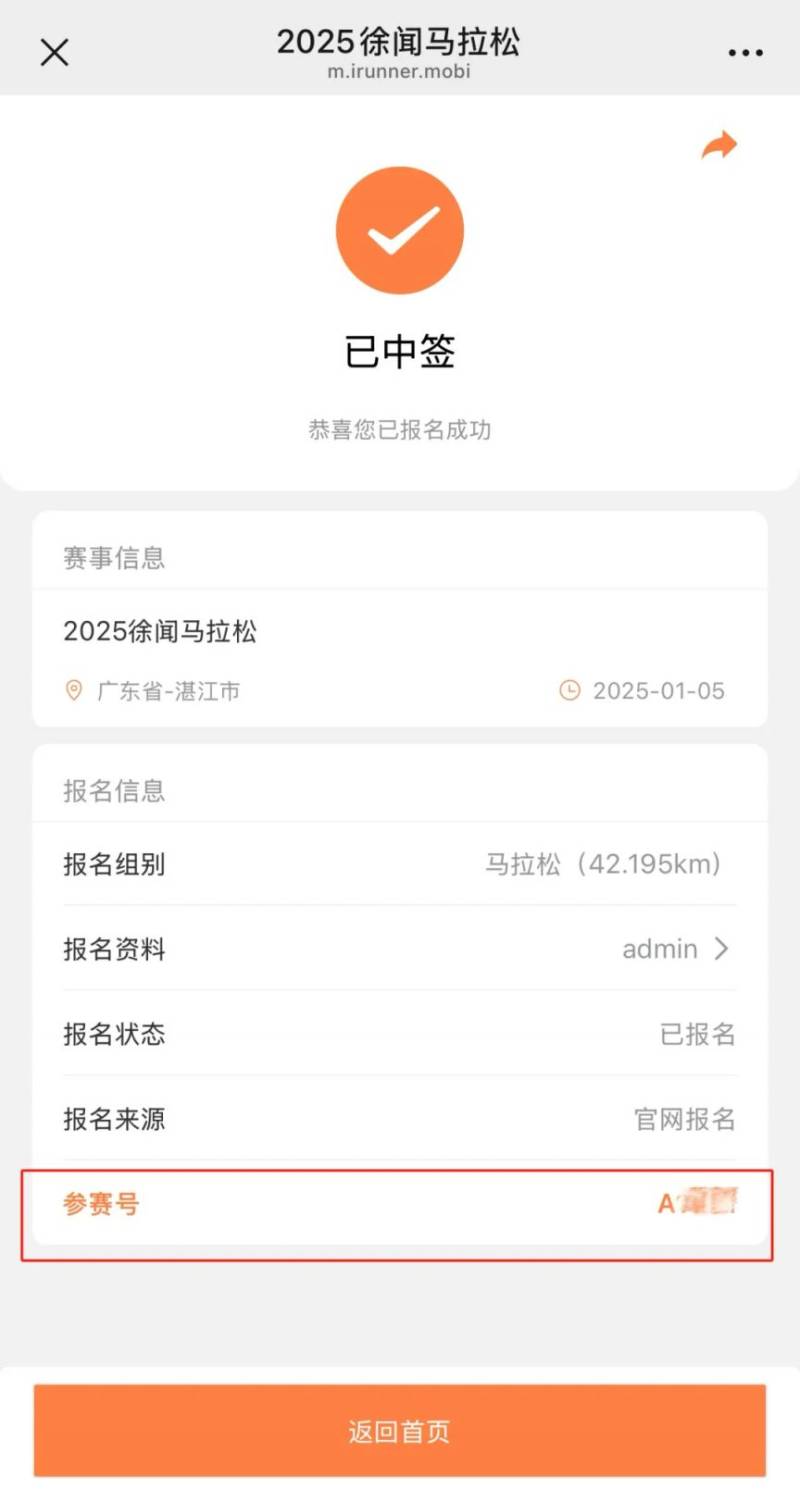Expand the 赛事信息 event info section
Image resolution: width=800 pixels, height=1489 pixels.
(x=113, y=557)
